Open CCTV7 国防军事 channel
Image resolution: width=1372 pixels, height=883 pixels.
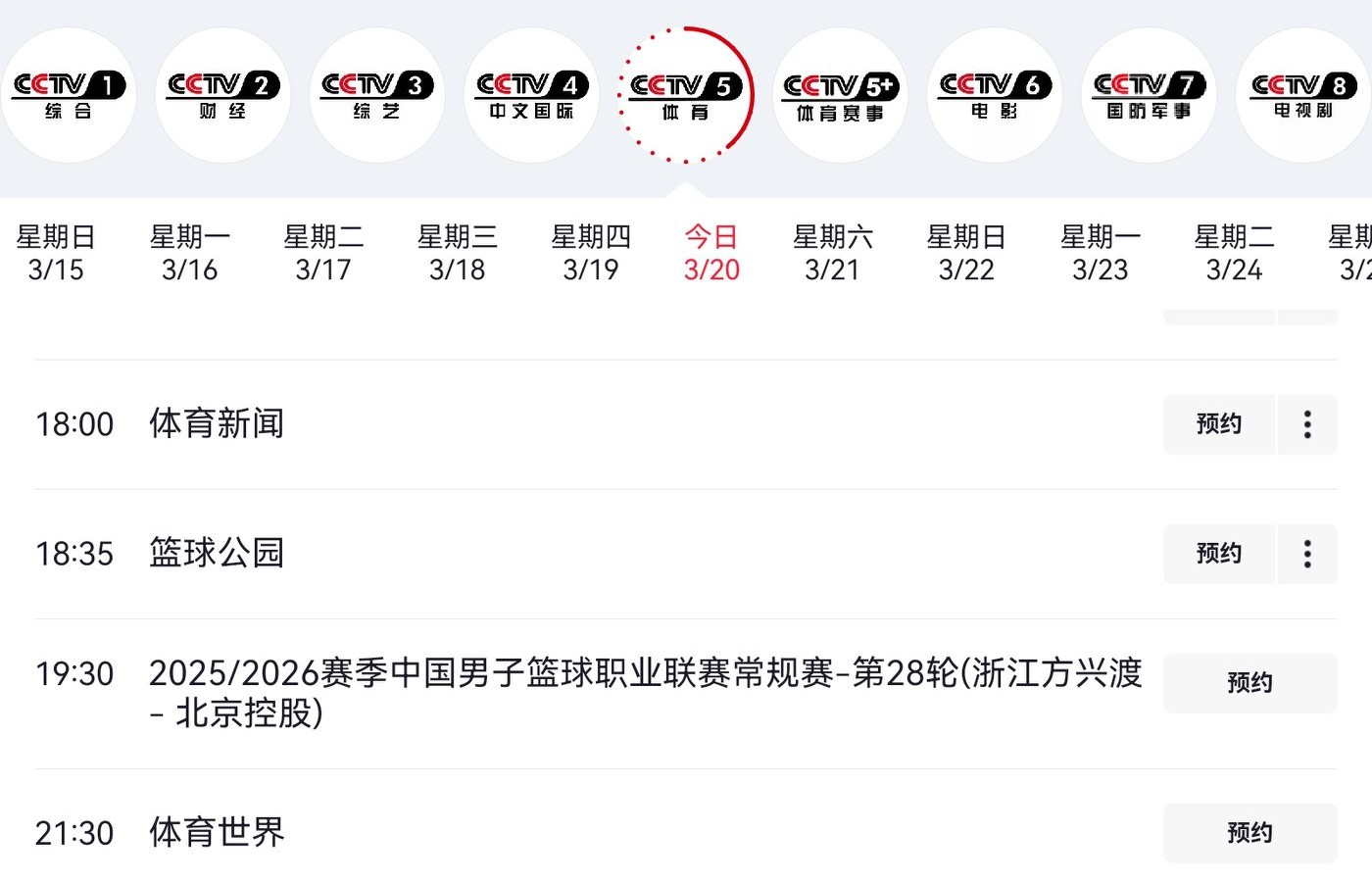coord(1149,95)
